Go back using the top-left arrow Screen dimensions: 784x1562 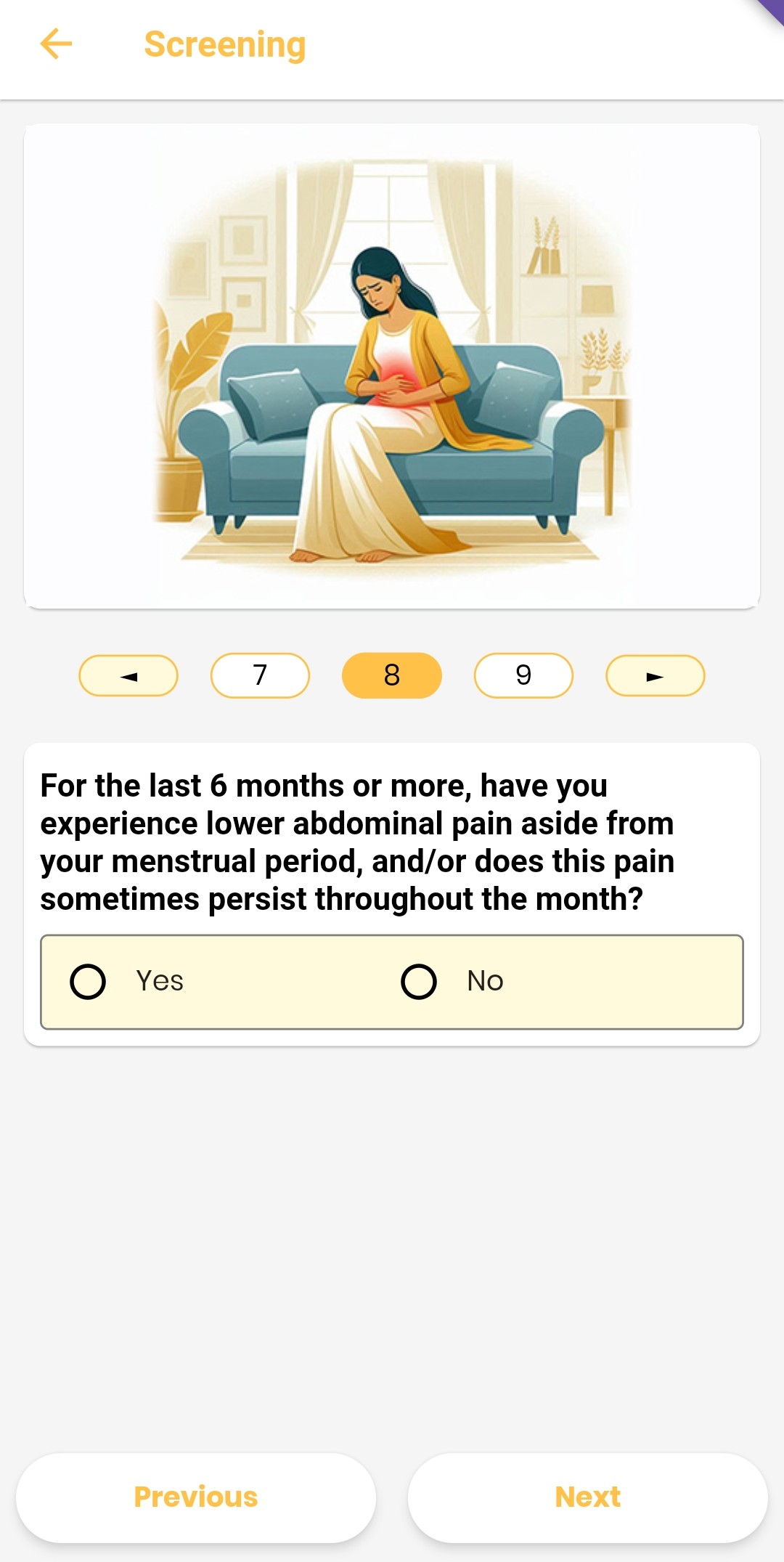coord(56,44)
